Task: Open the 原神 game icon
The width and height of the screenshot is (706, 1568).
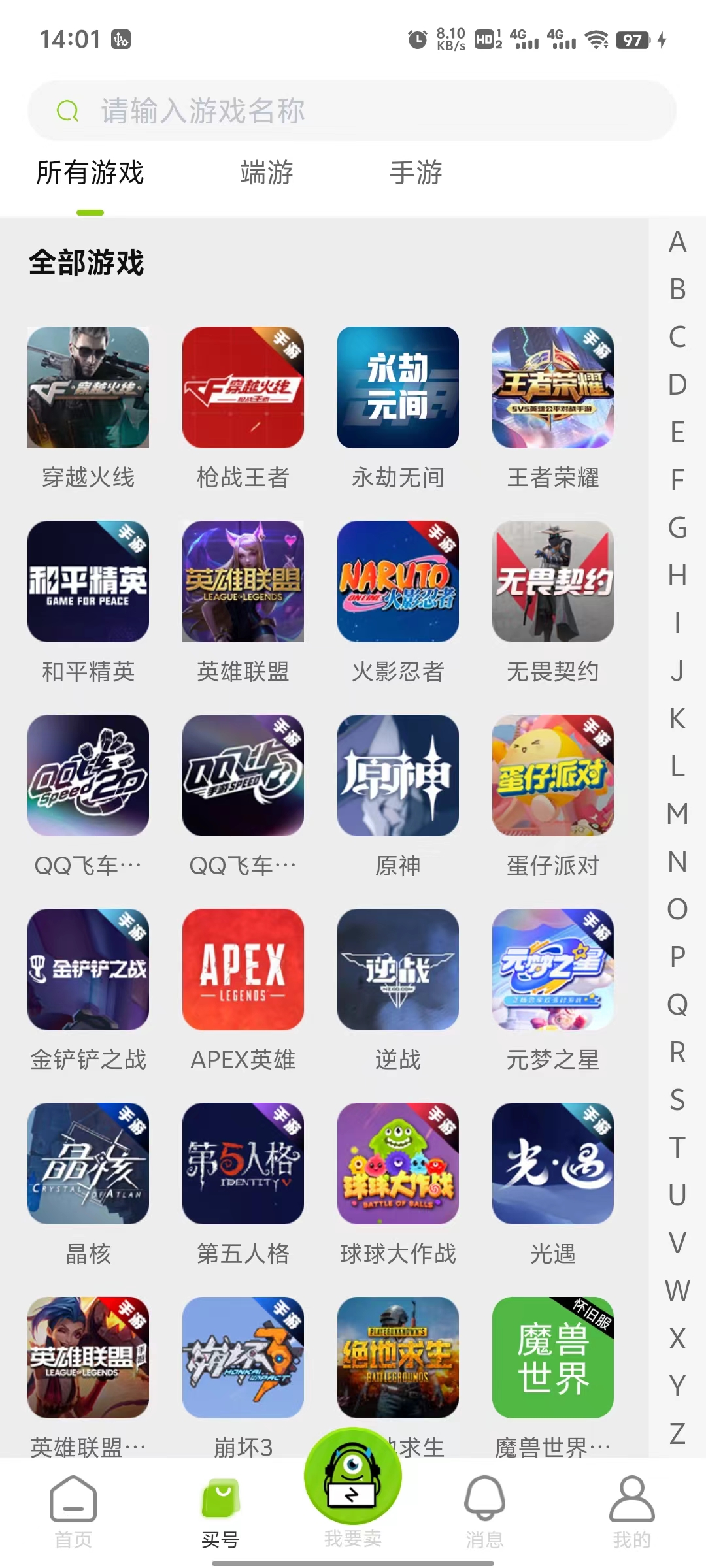Action: 397,775
